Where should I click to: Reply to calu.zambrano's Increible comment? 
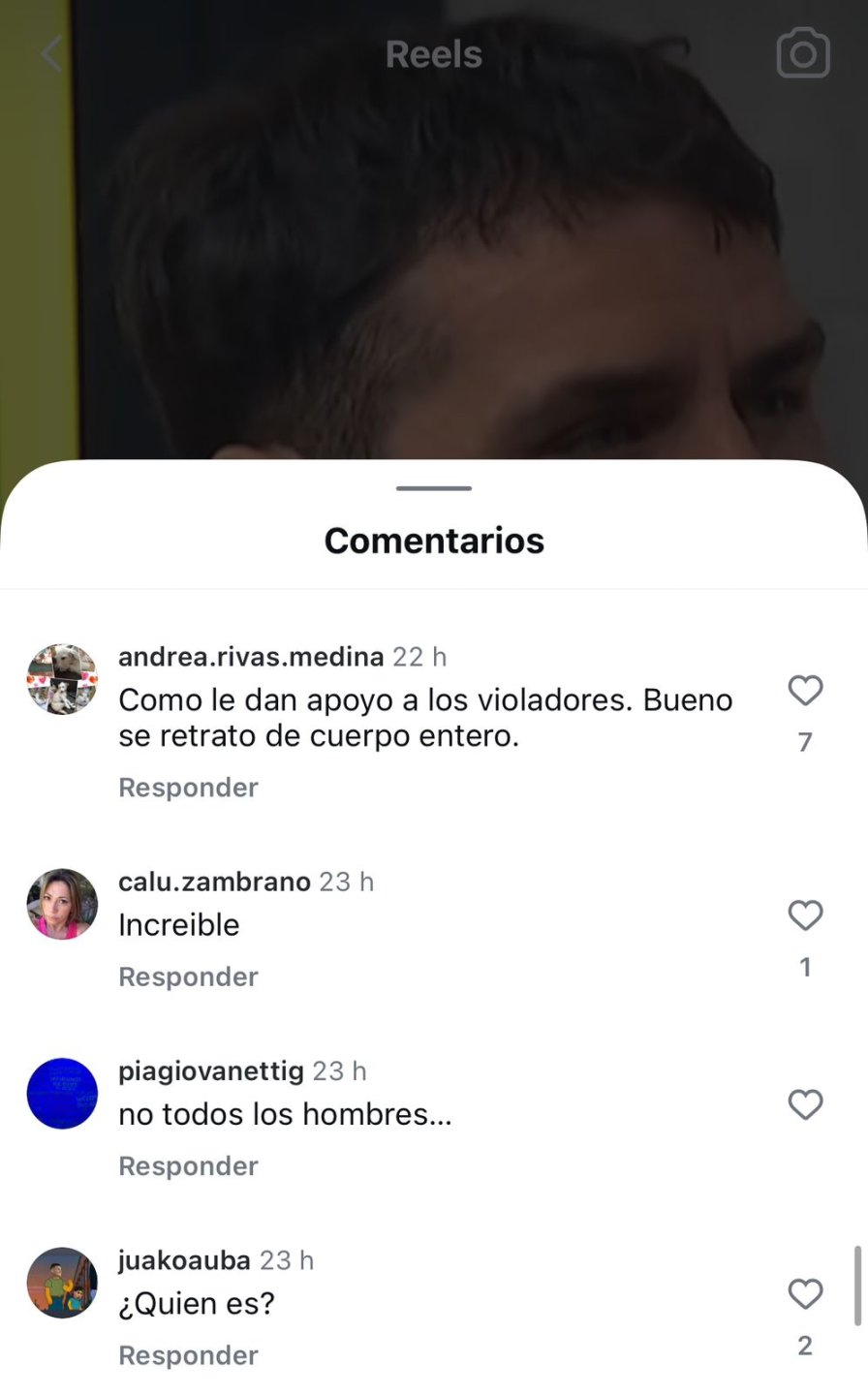click(x=188, y=976)
